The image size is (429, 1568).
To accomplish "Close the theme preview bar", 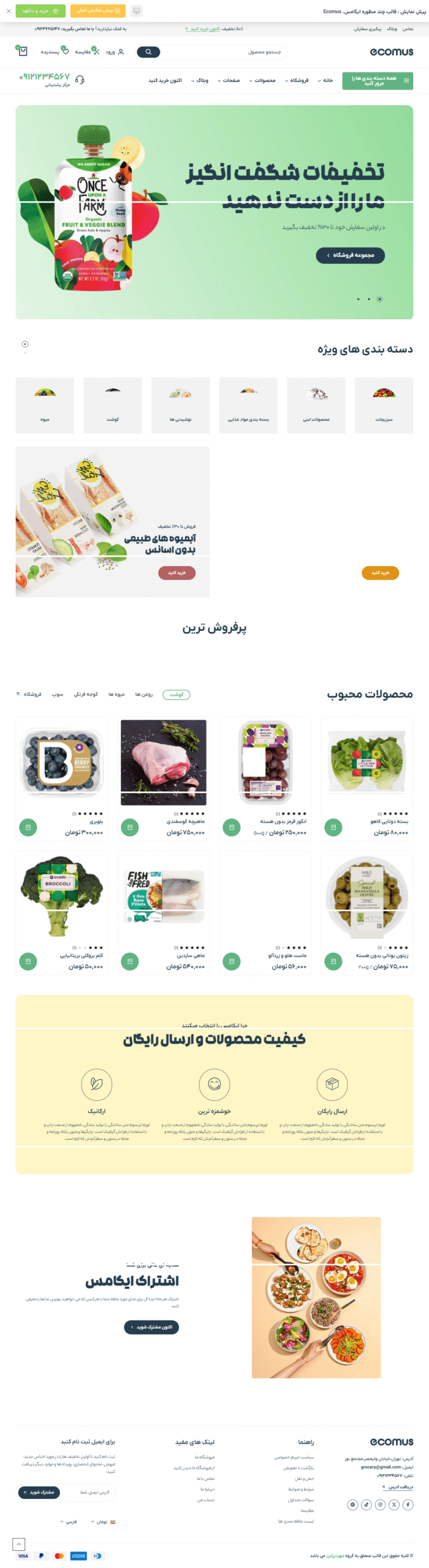I will (9, 11).
